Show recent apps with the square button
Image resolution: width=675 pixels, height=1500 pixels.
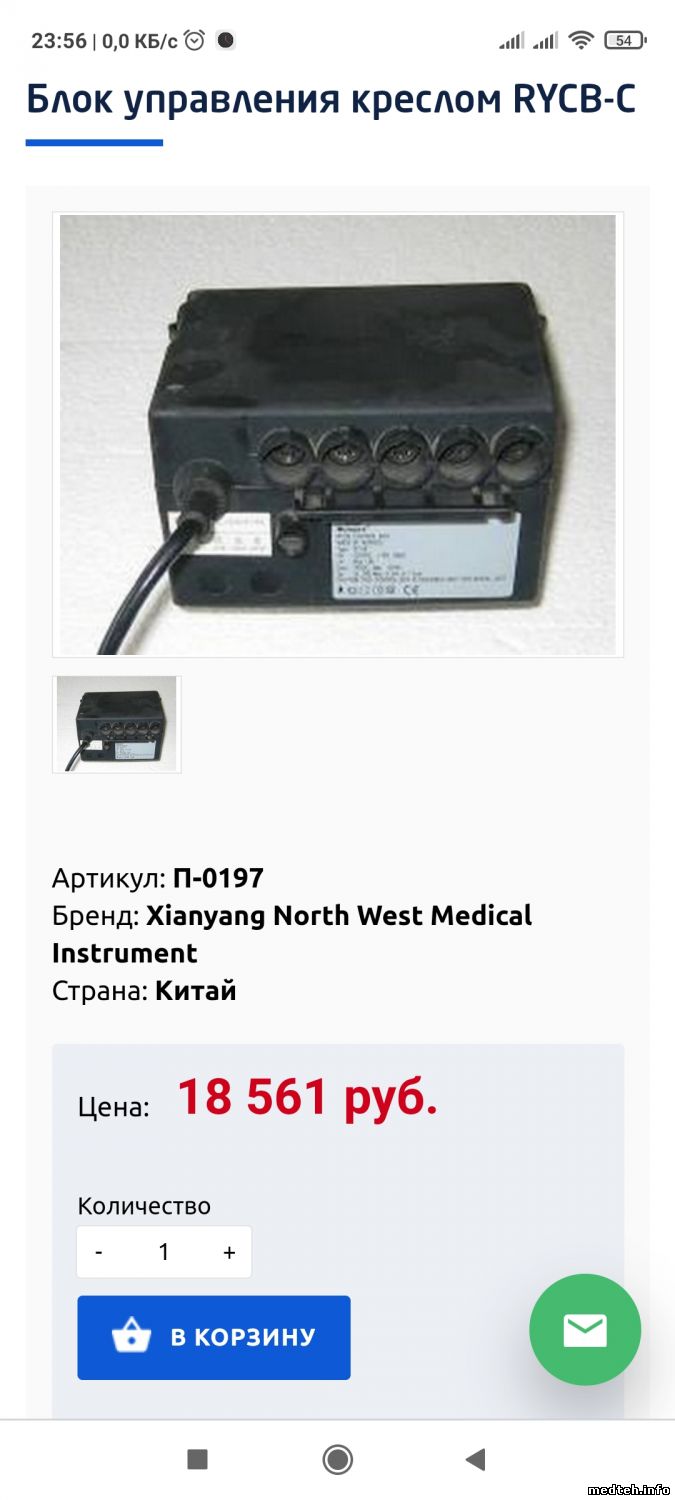(198, 1460)
